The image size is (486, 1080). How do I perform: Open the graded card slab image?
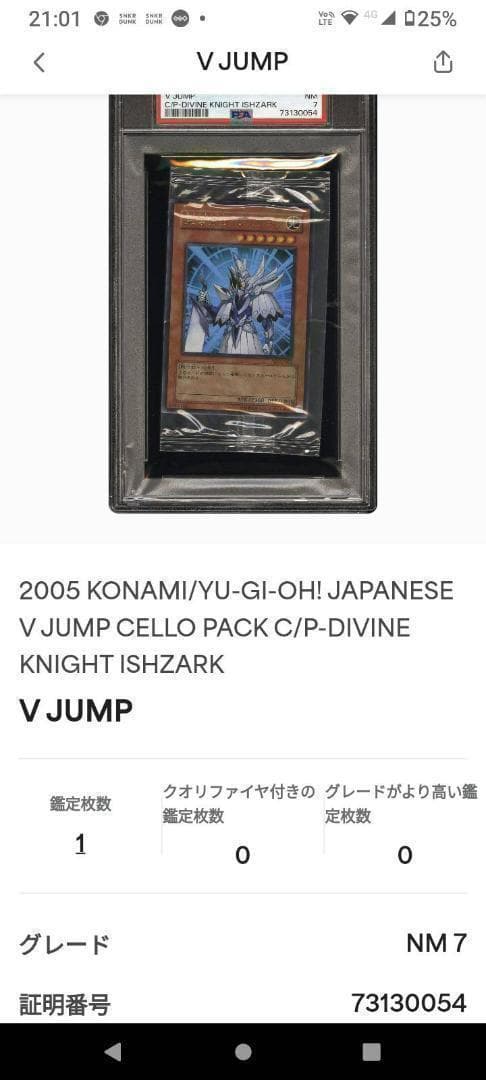243,303
